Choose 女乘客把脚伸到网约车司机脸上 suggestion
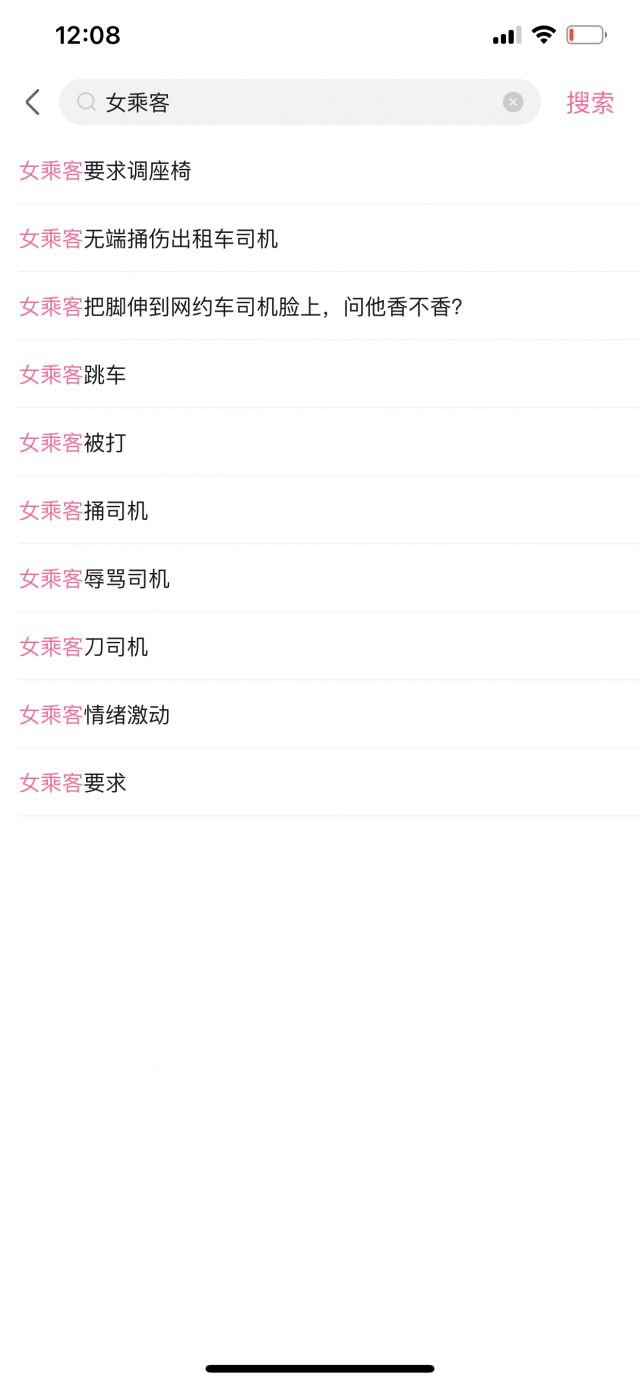 coord(241,307)
